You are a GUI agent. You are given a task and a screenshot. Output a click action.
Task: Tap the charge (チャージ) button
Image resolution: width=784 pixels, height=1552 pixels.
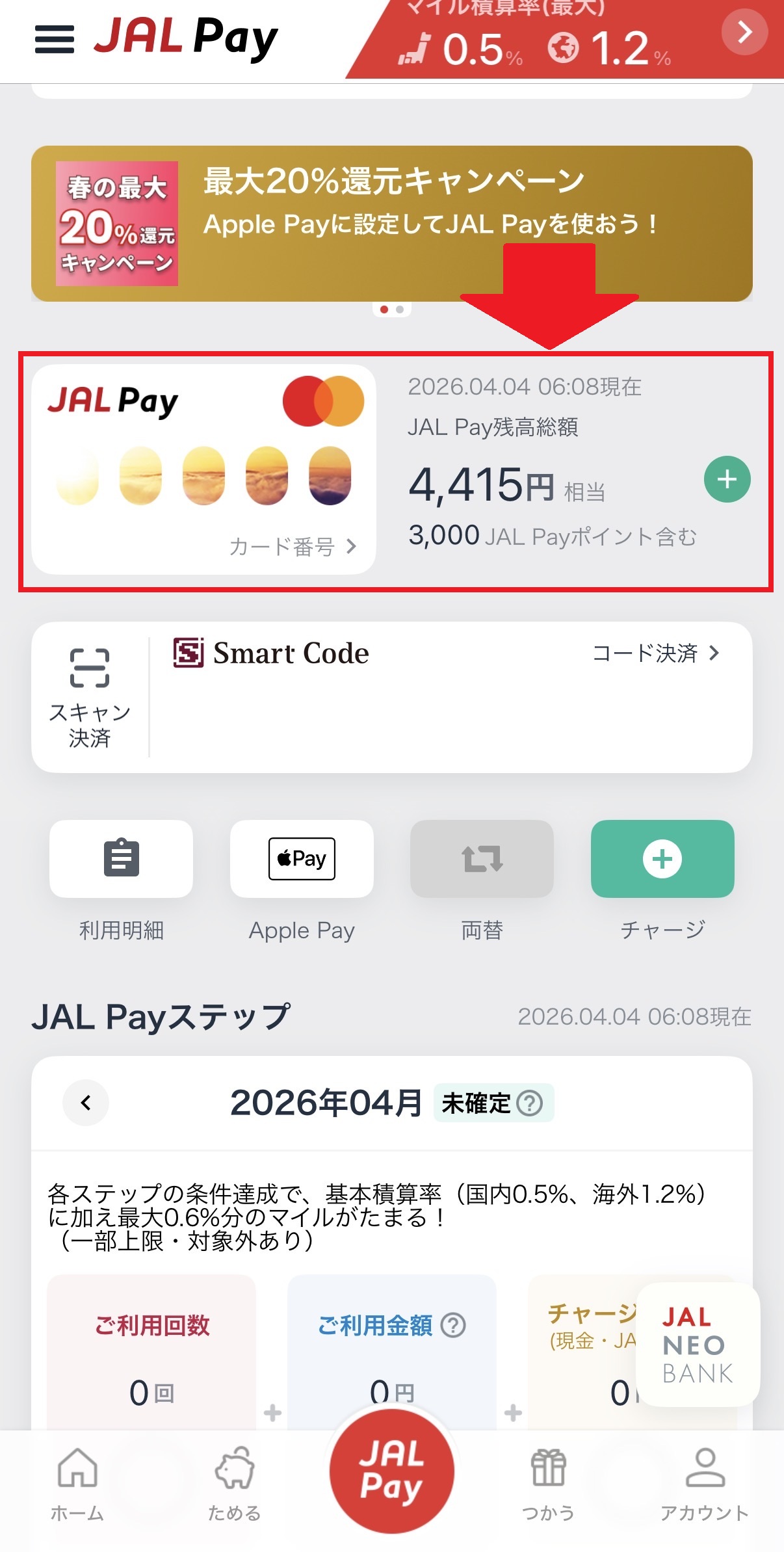click(x=662, y=859)
